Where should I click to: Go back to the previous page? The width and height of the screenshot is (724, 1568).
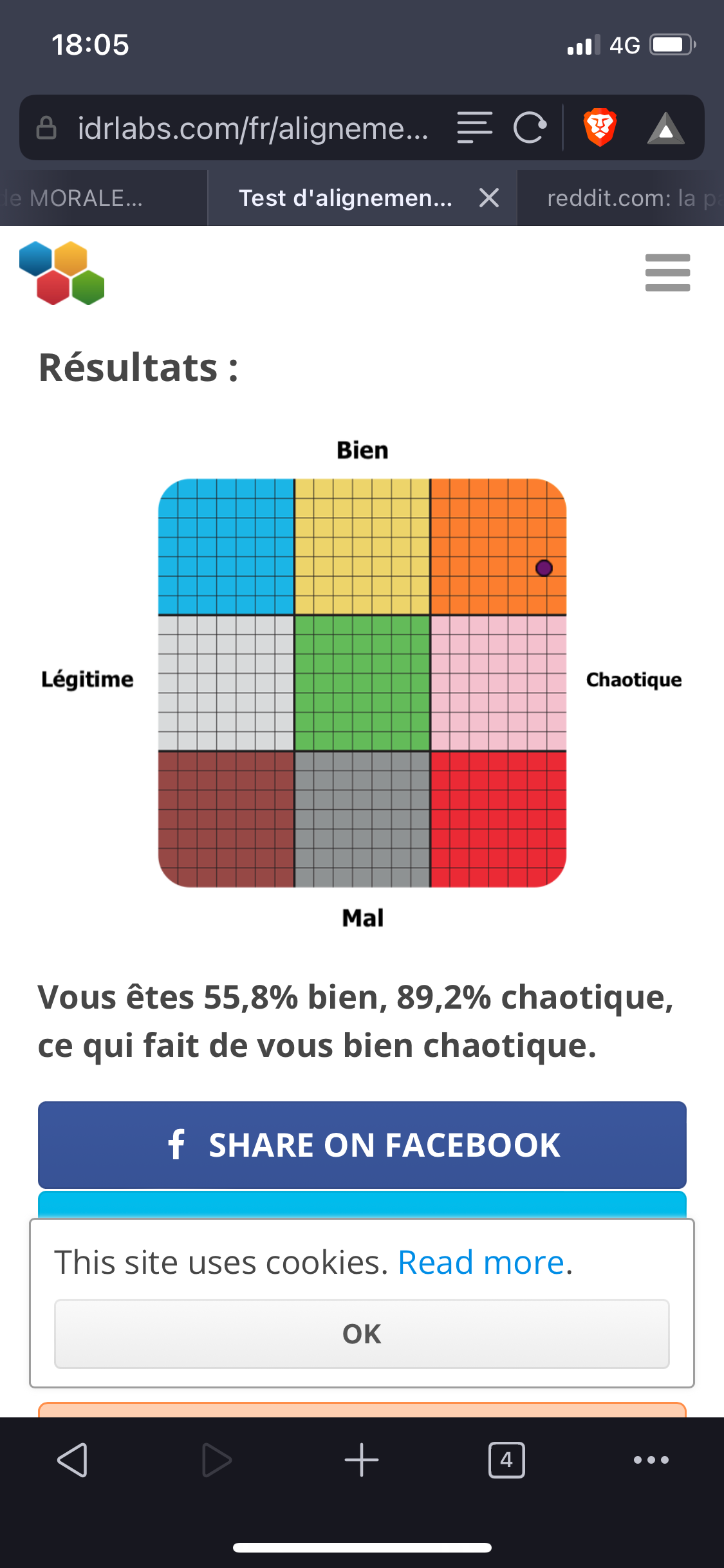tap(72, 1460)
